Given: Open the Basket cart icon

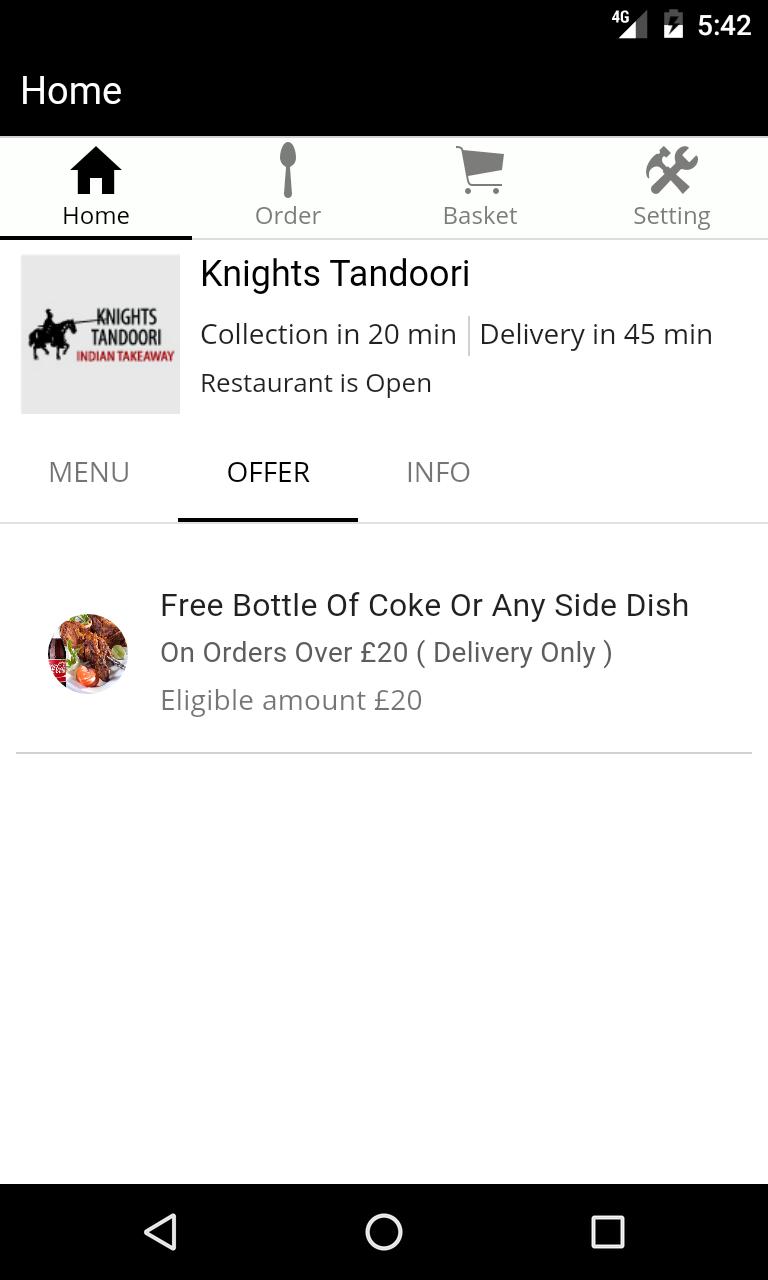Looking at the screenshot, I should pos(479,168).
